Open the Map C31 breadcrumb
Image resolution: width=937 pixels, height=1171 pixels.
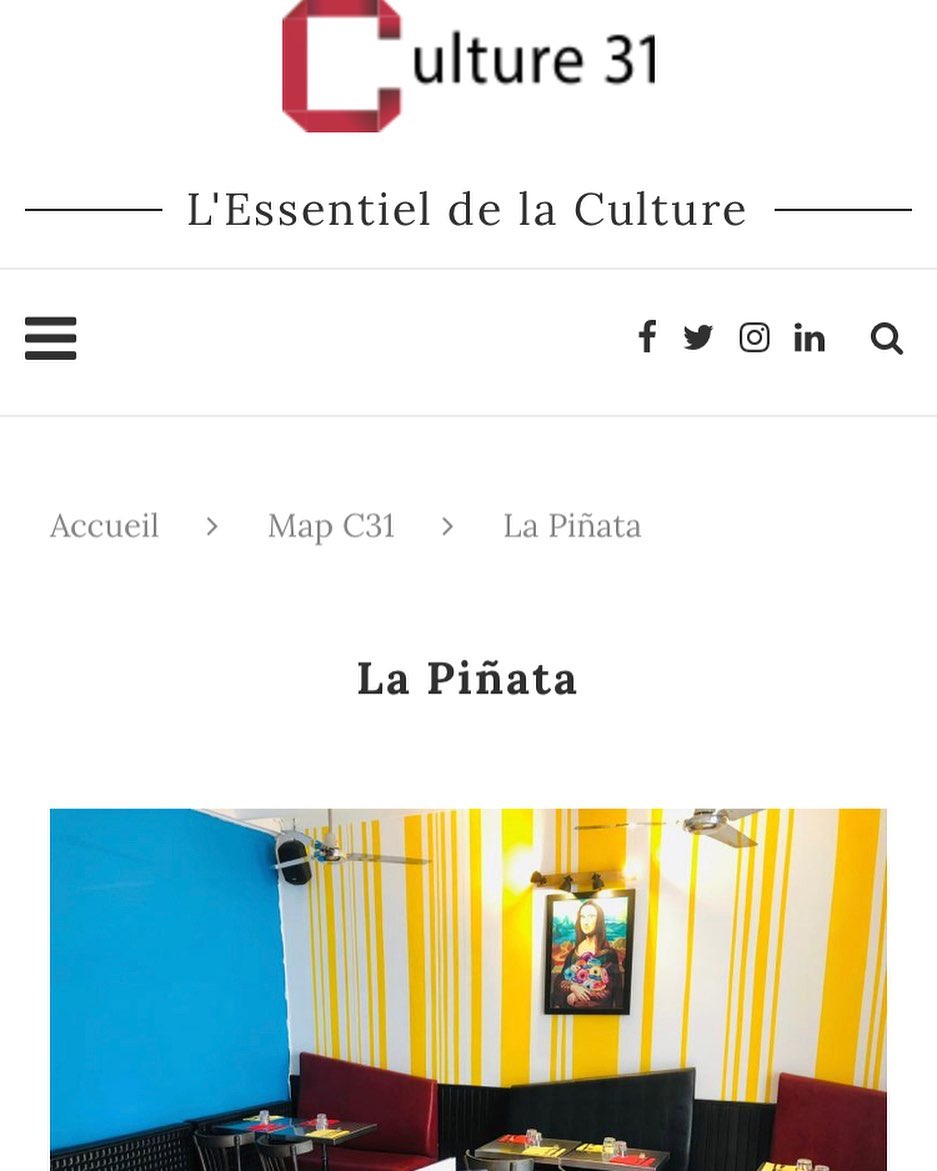[x=331, y=527]
